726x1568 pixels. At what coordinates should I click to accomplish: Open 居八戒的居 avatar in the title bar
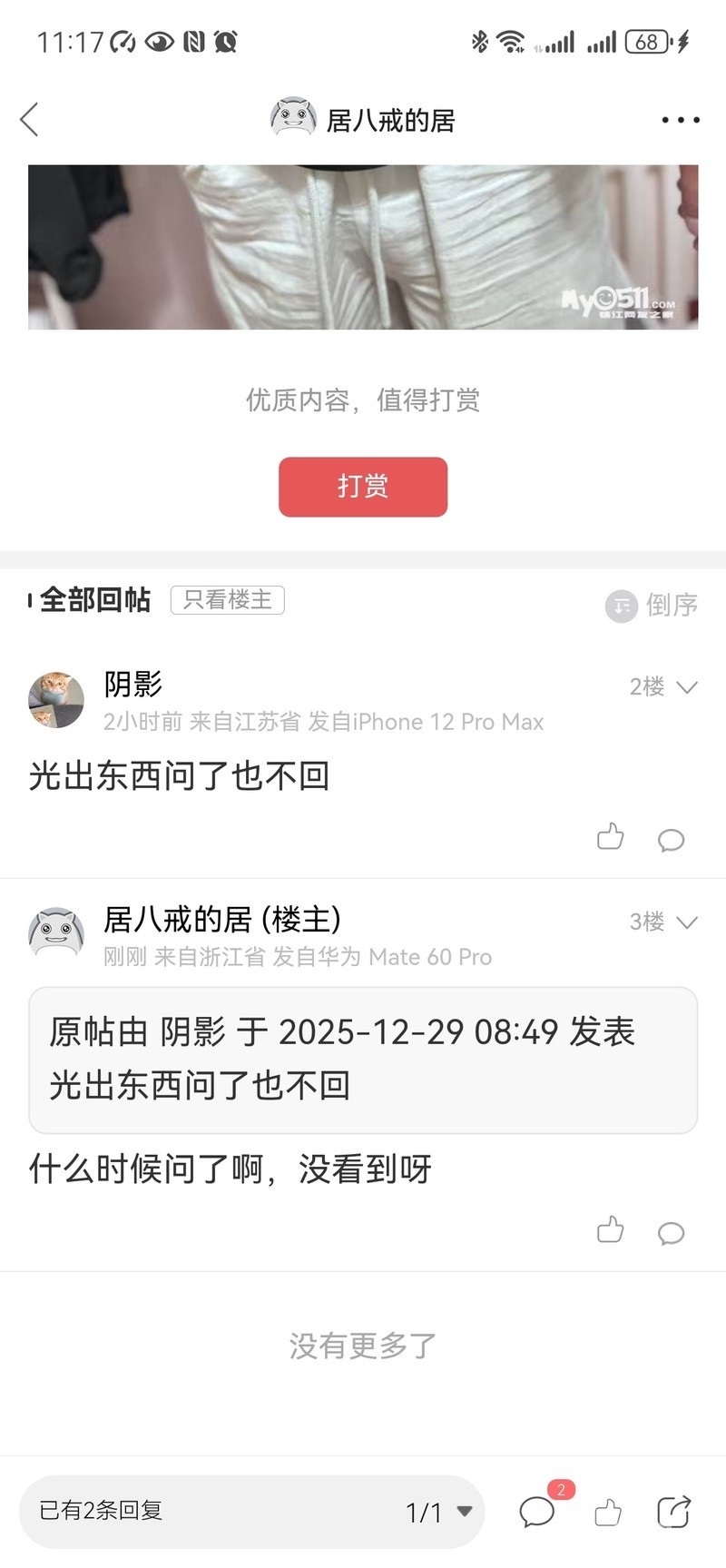(x=293, y=119)
